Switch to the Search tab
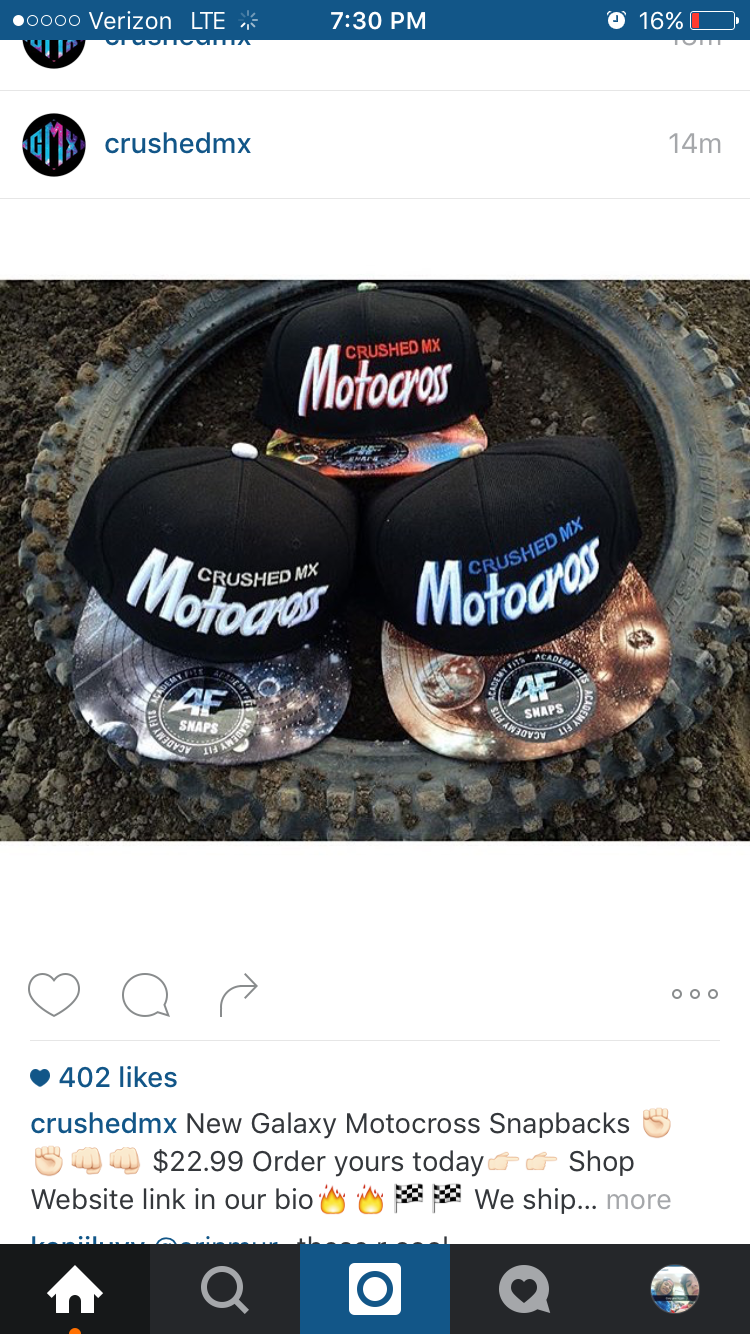Image resolution: width=750 pixels, height=1334 pixels. (x=225, y=1289)
